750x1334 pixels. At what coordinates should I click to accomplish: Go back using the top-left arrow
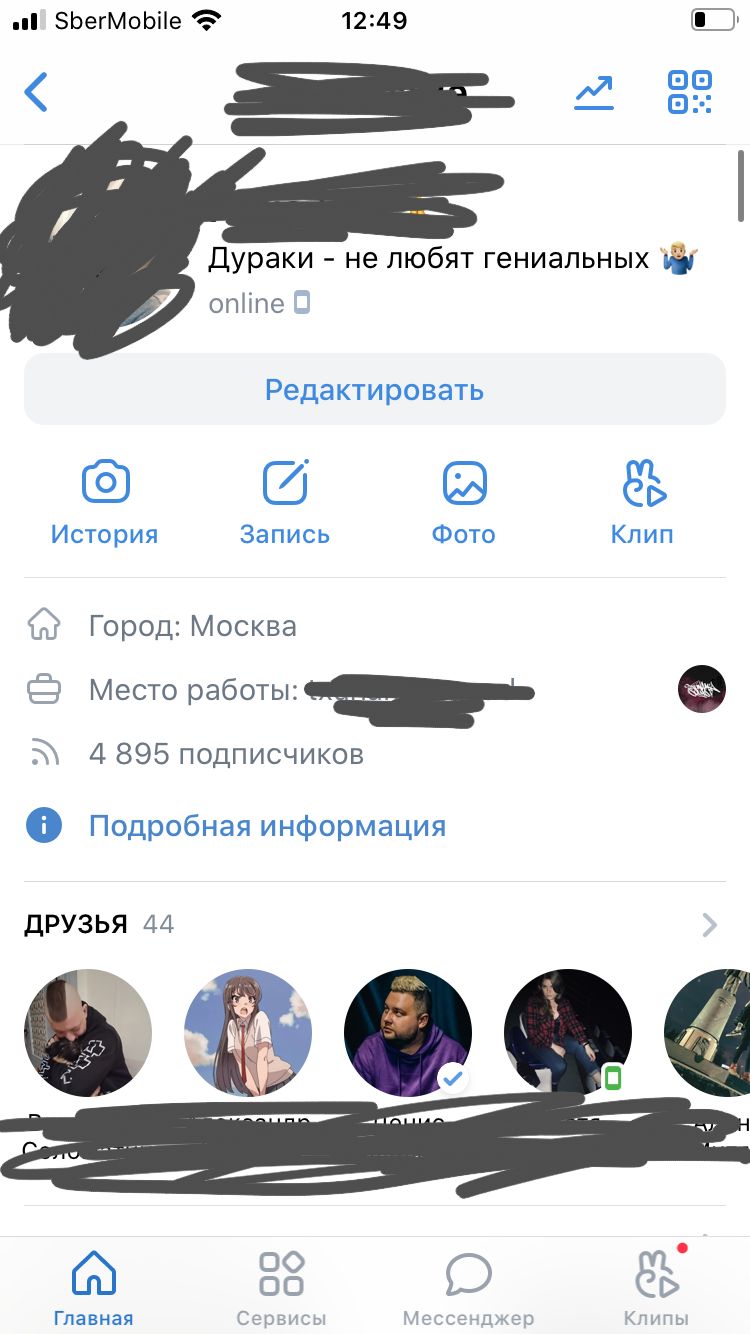[36, 92]
